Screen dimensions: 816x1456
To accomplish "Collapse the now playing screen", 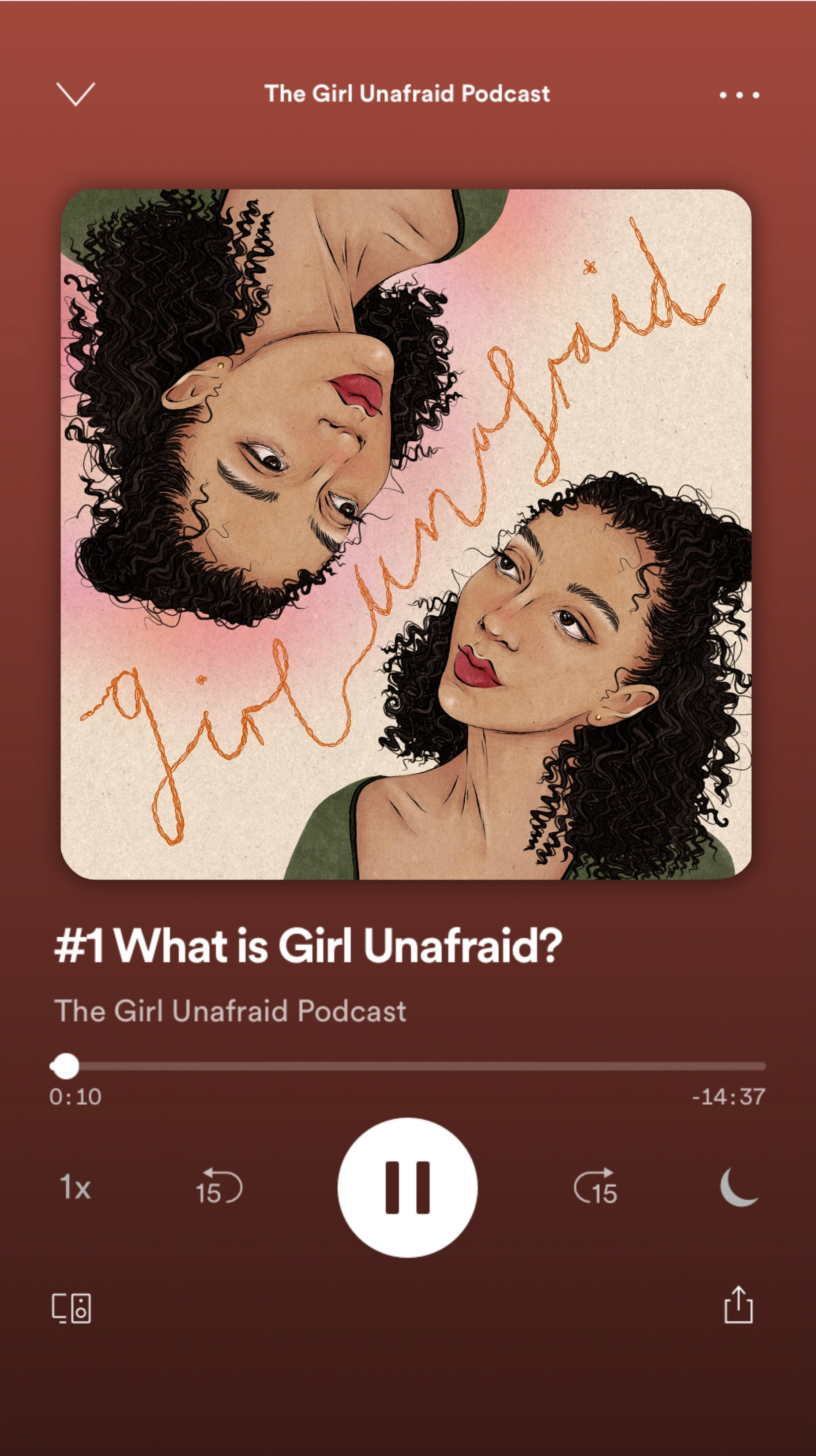I will [76, 94].
